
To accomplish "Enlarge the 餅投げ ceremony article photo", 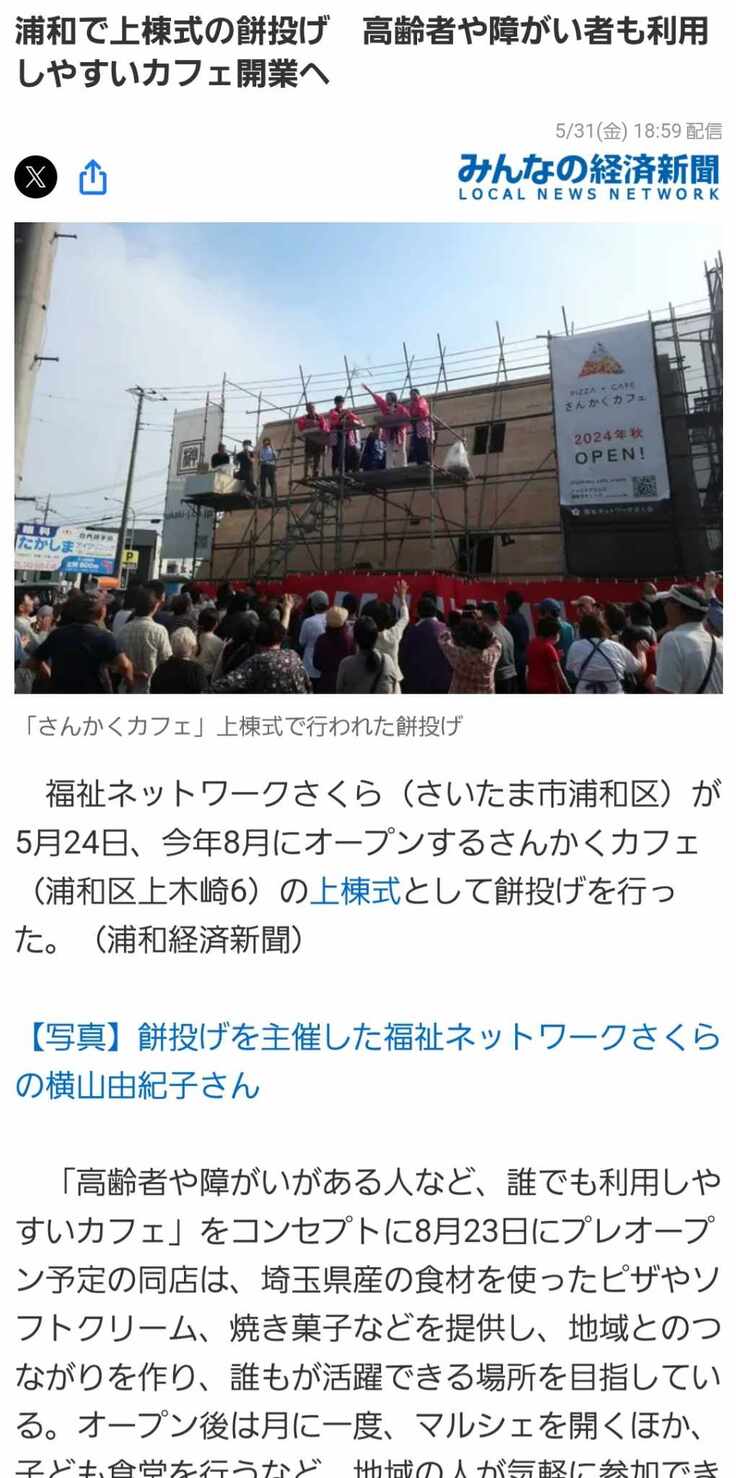I will 368,457.
